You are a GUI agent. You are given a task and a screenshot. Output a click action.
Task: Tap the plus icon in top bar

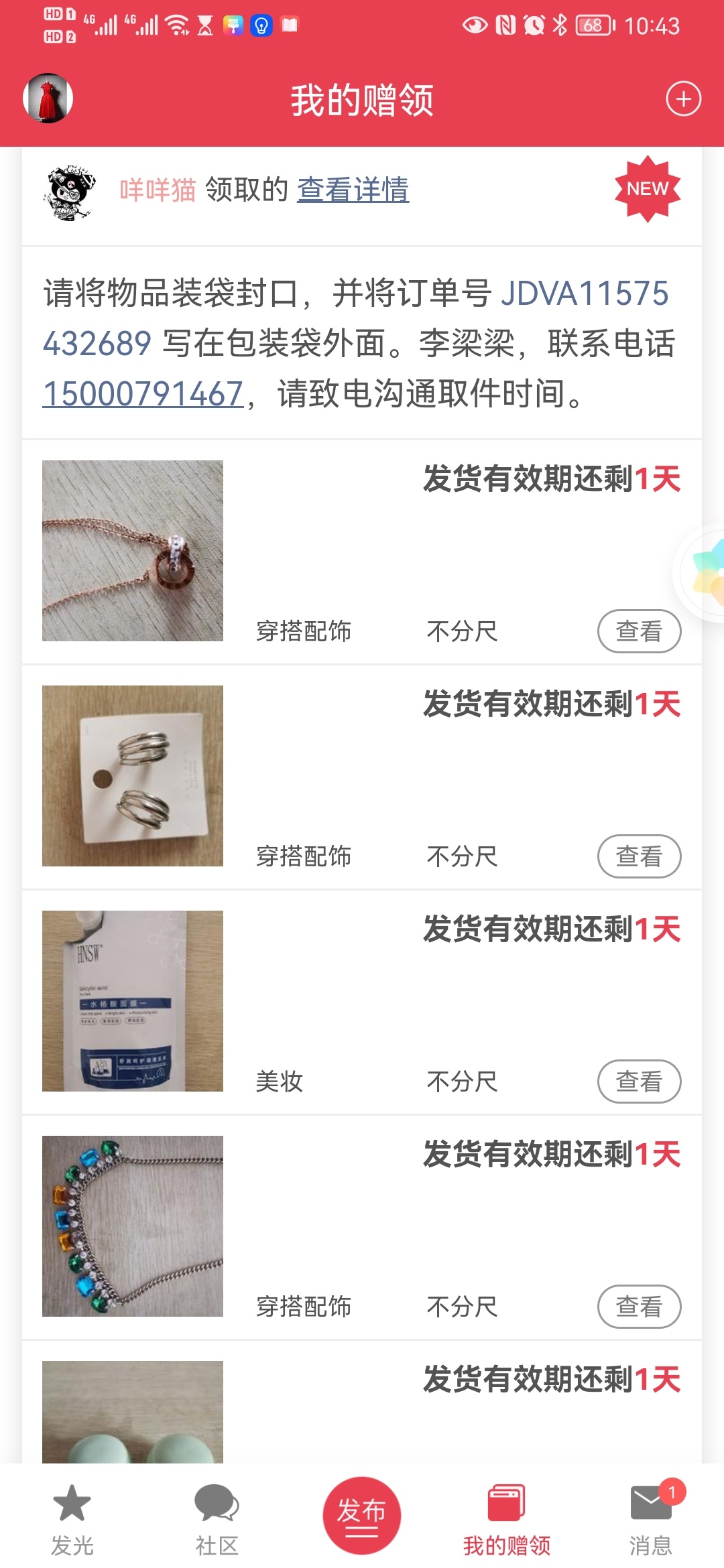tap(683, 99)
